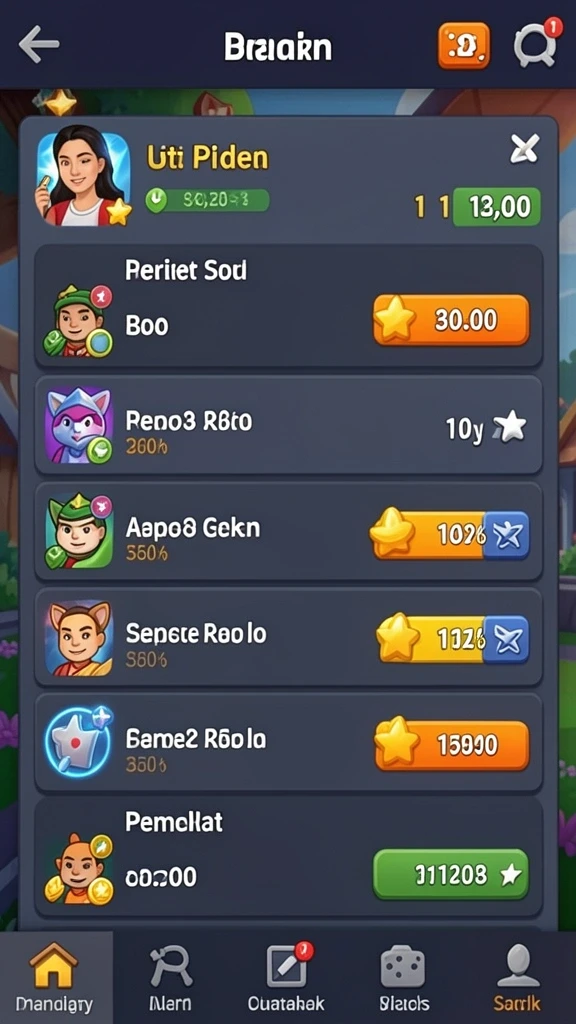576x1024 pixels.
Task: Open the Reno3 Rbto row
Action: 288,425
